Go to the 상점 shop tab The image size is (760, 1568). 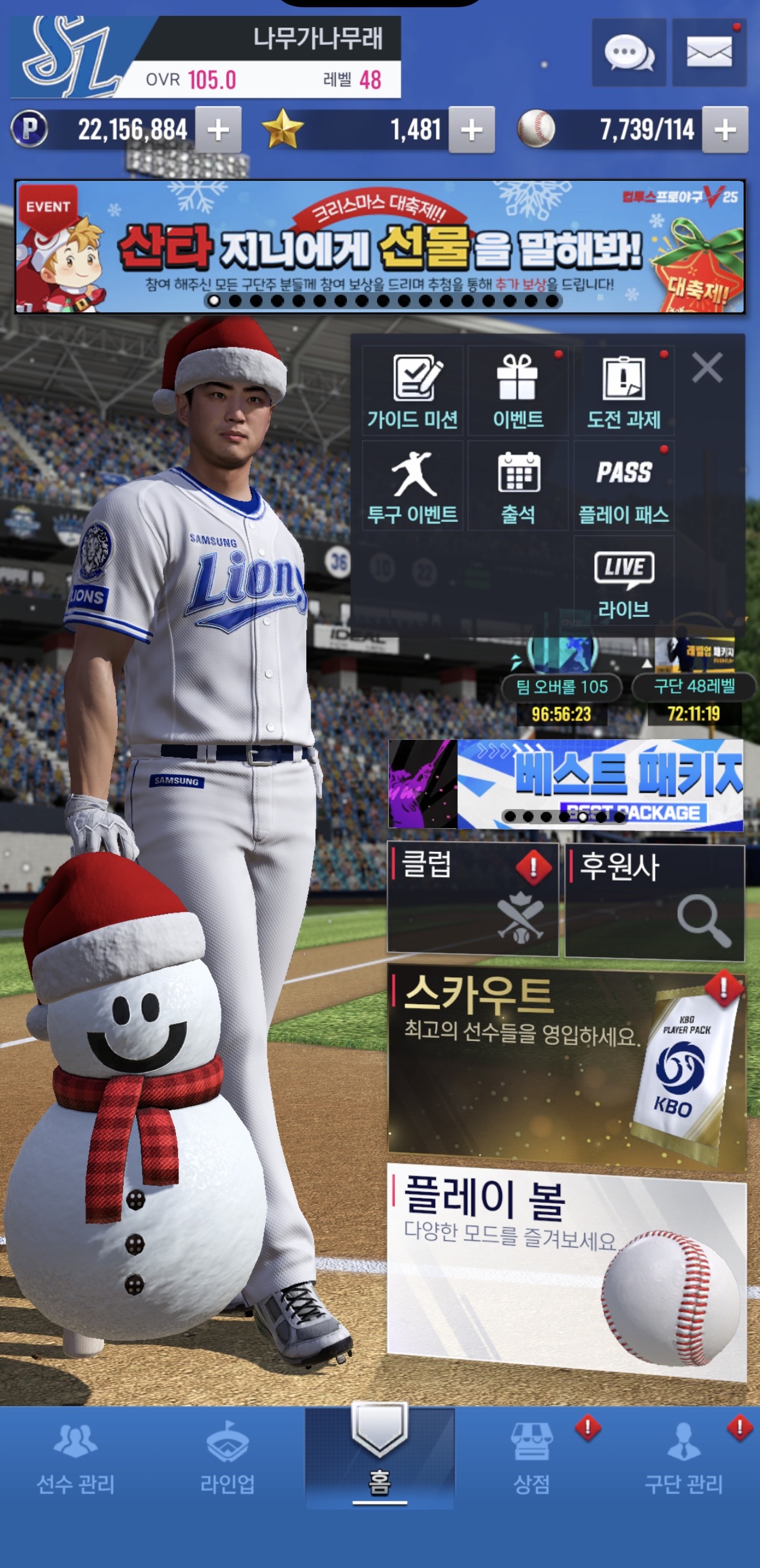(531, 1460)
